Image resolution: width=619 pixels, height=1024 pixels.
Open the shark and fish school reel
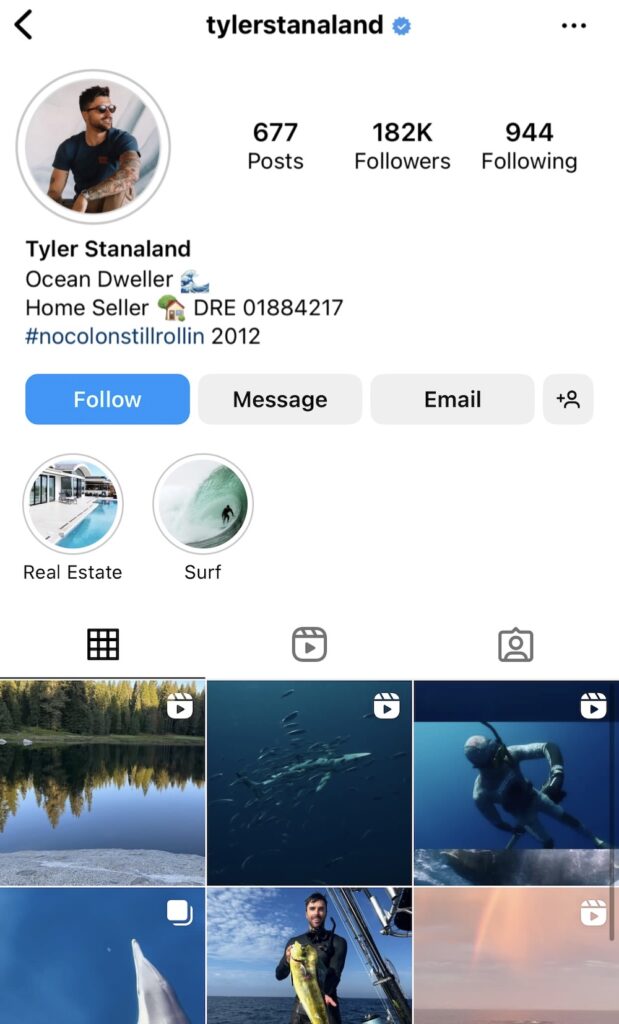point(309,782)
